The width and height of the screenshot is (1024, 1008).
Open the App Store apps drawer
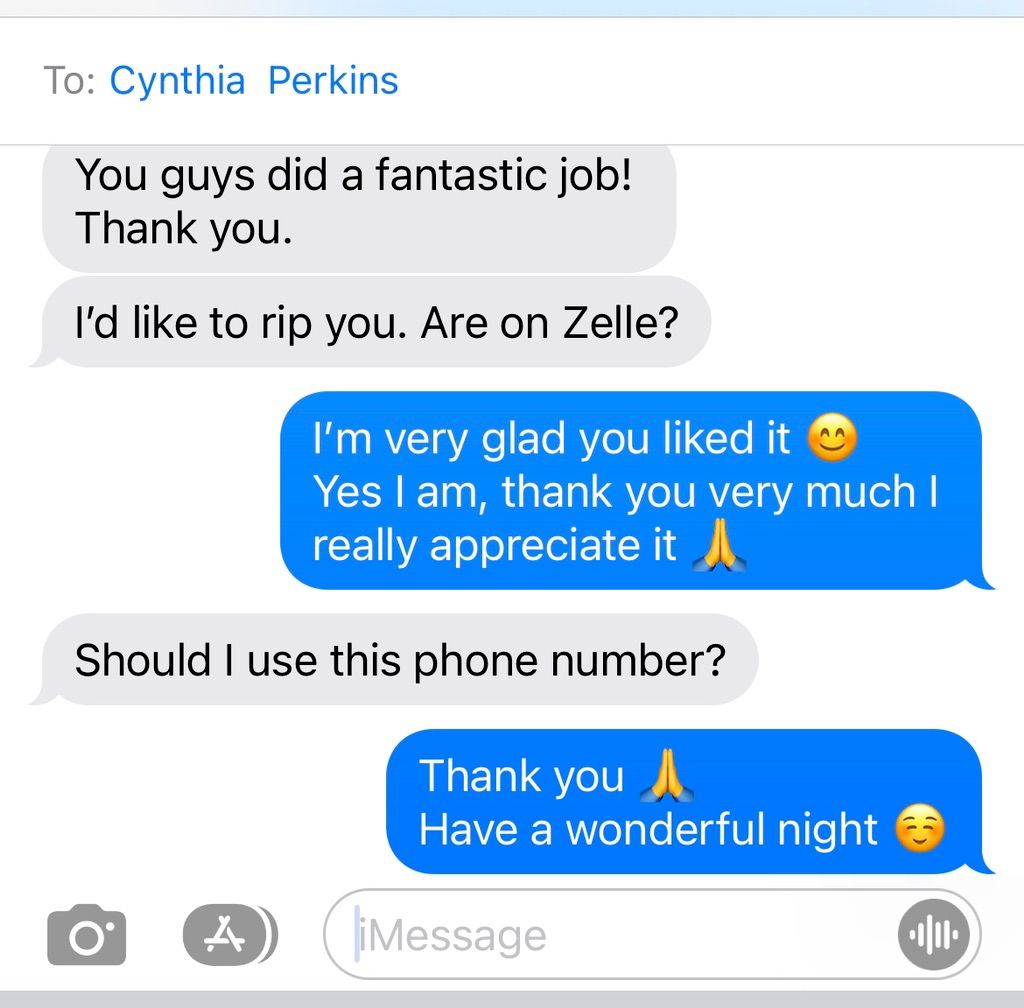point(226,936)
